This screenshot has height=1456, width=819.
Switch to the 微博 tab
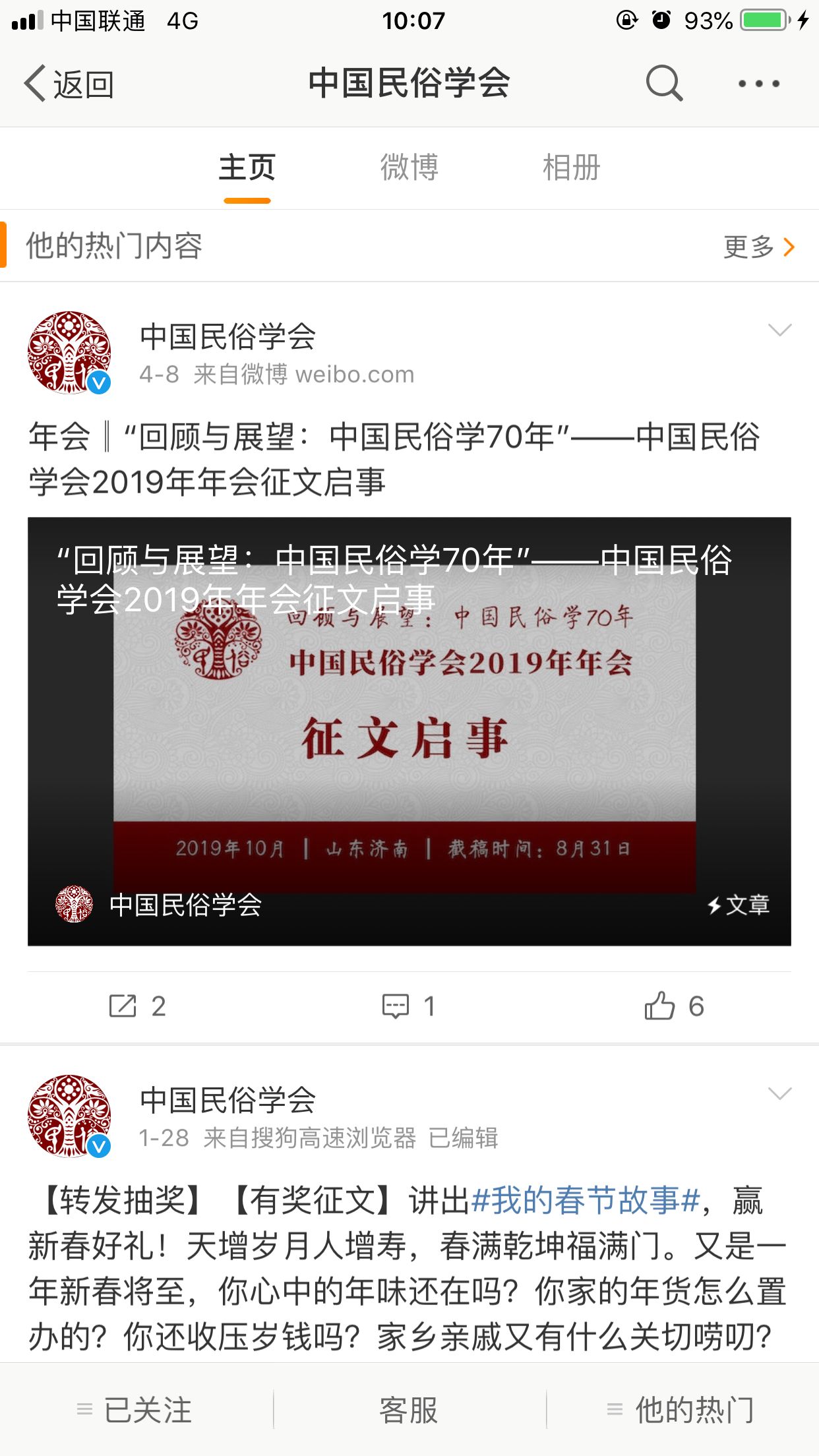pos(409,167)
